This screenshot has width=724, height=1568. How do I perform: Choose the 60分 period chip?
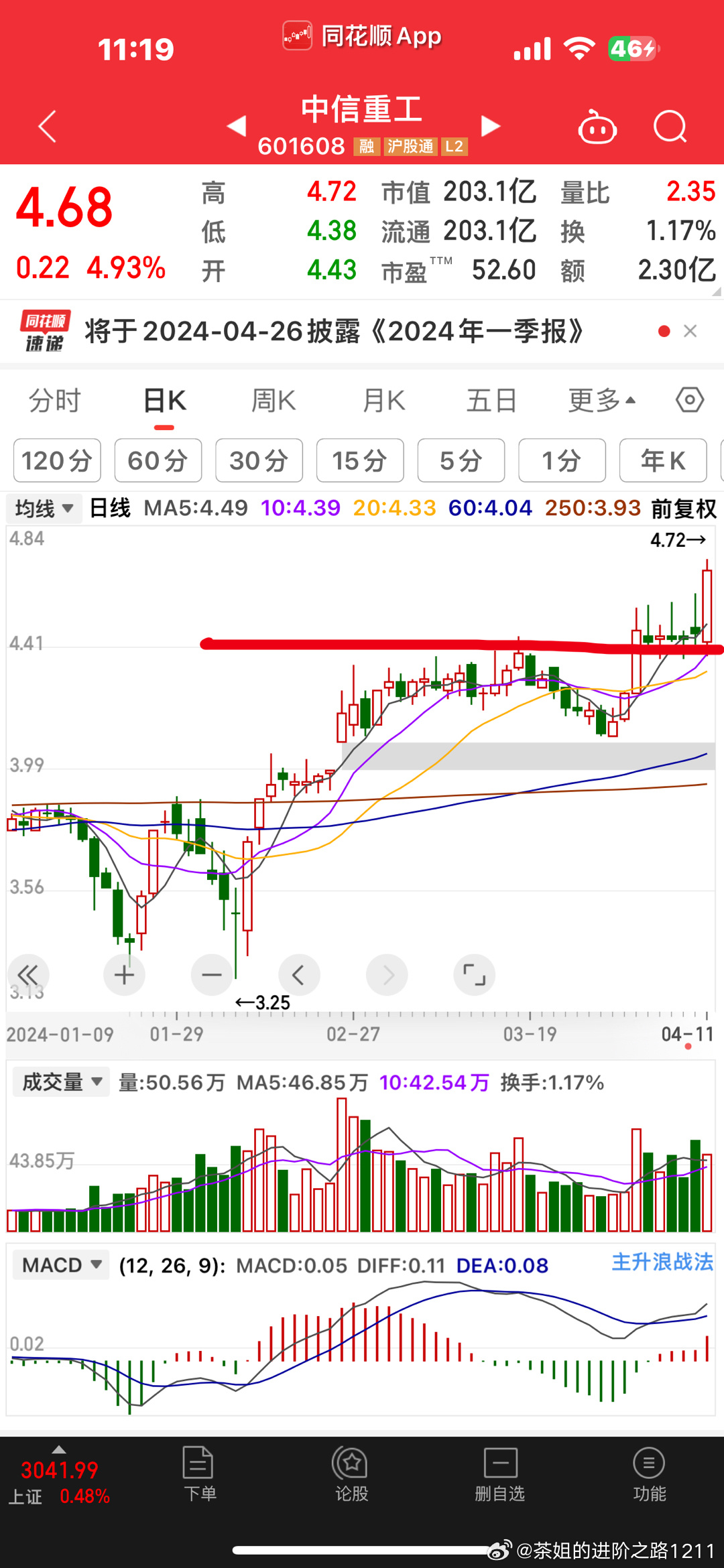[158, 460]
